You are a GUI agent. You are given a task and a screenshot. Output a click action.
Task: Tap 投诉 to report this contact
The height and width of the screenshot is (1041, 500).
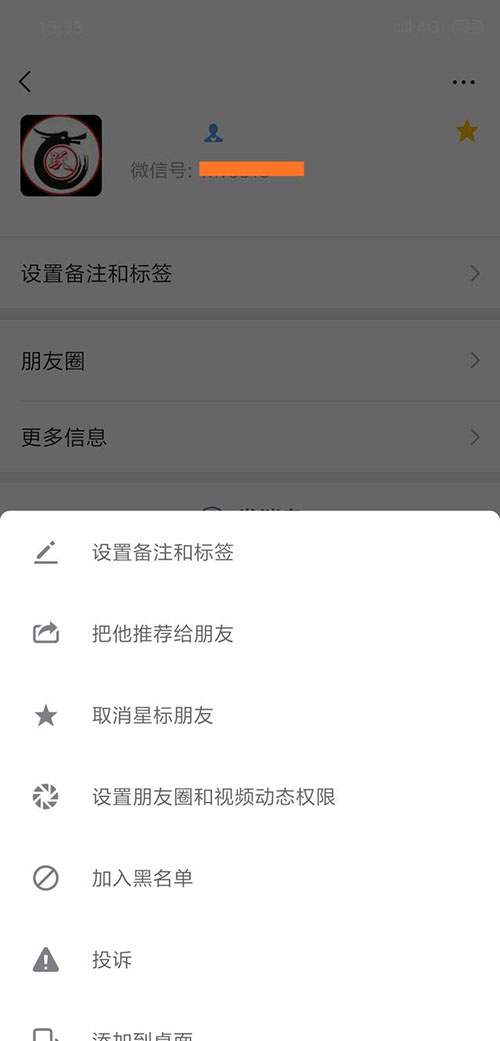tap(250, 960)
